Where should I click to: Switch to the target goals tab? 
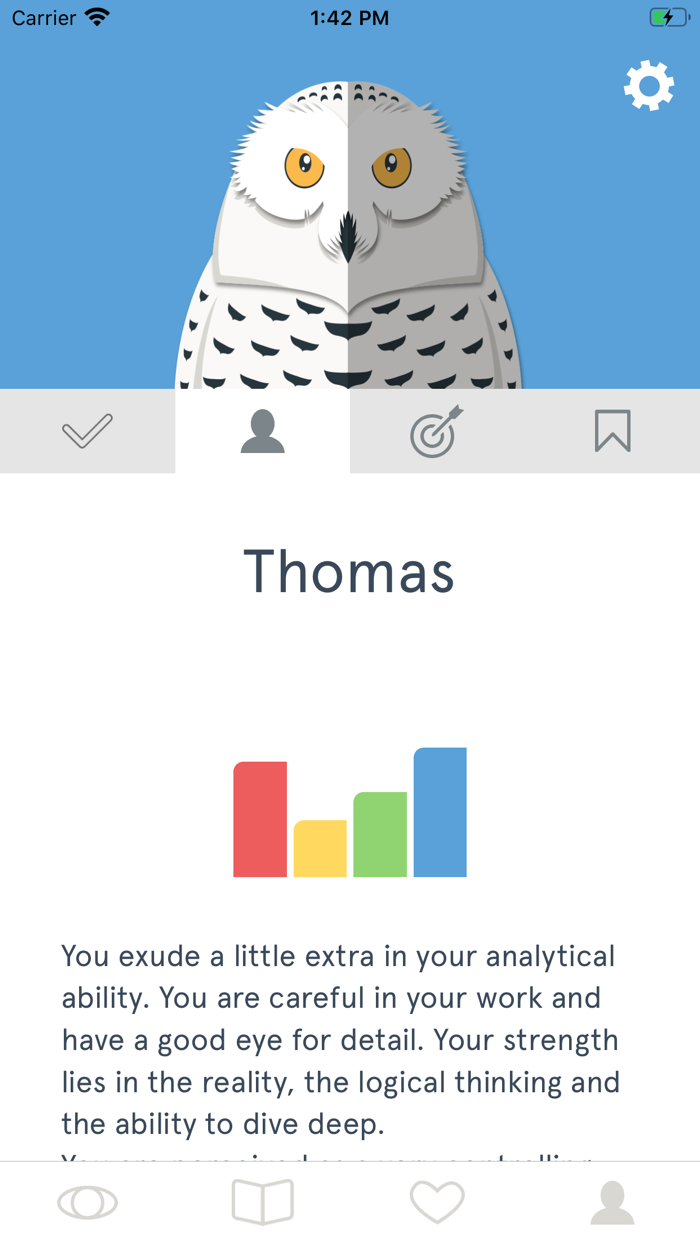437,432
